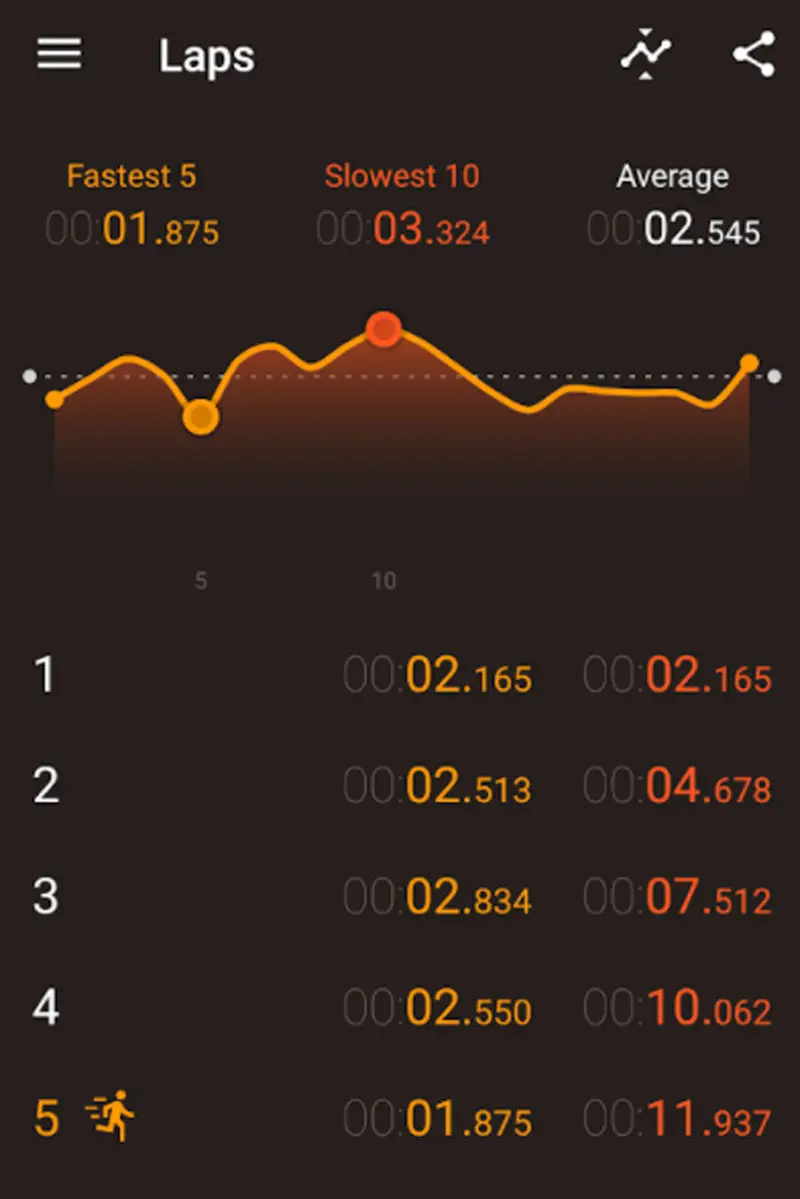This screenshot has width=800, height=1199.
Task: Open the hamburger navigation menu
Action: (59, 55)
